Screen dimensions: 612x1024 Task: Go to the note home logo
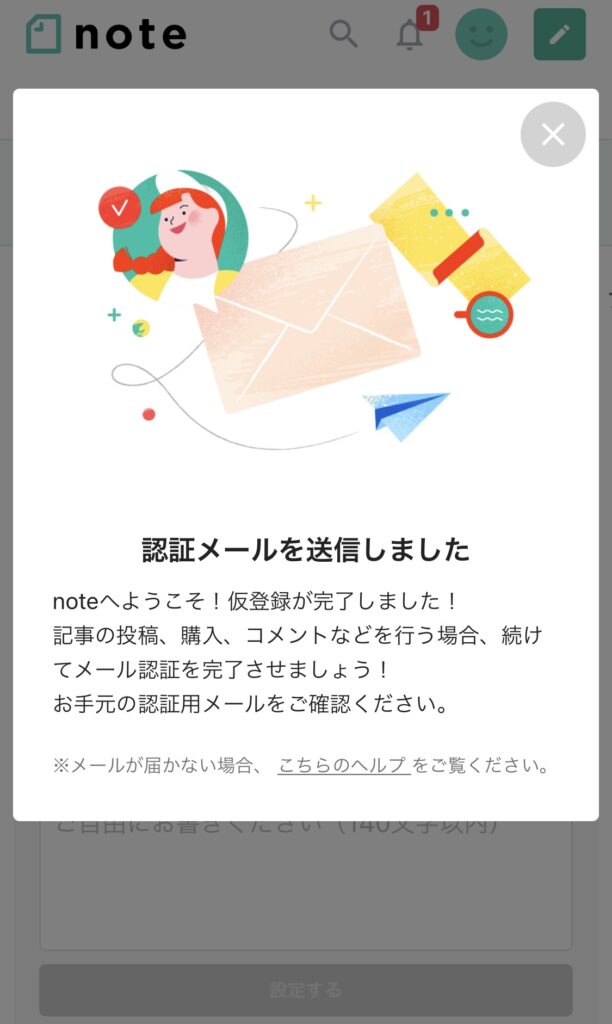tap(106, 34)
